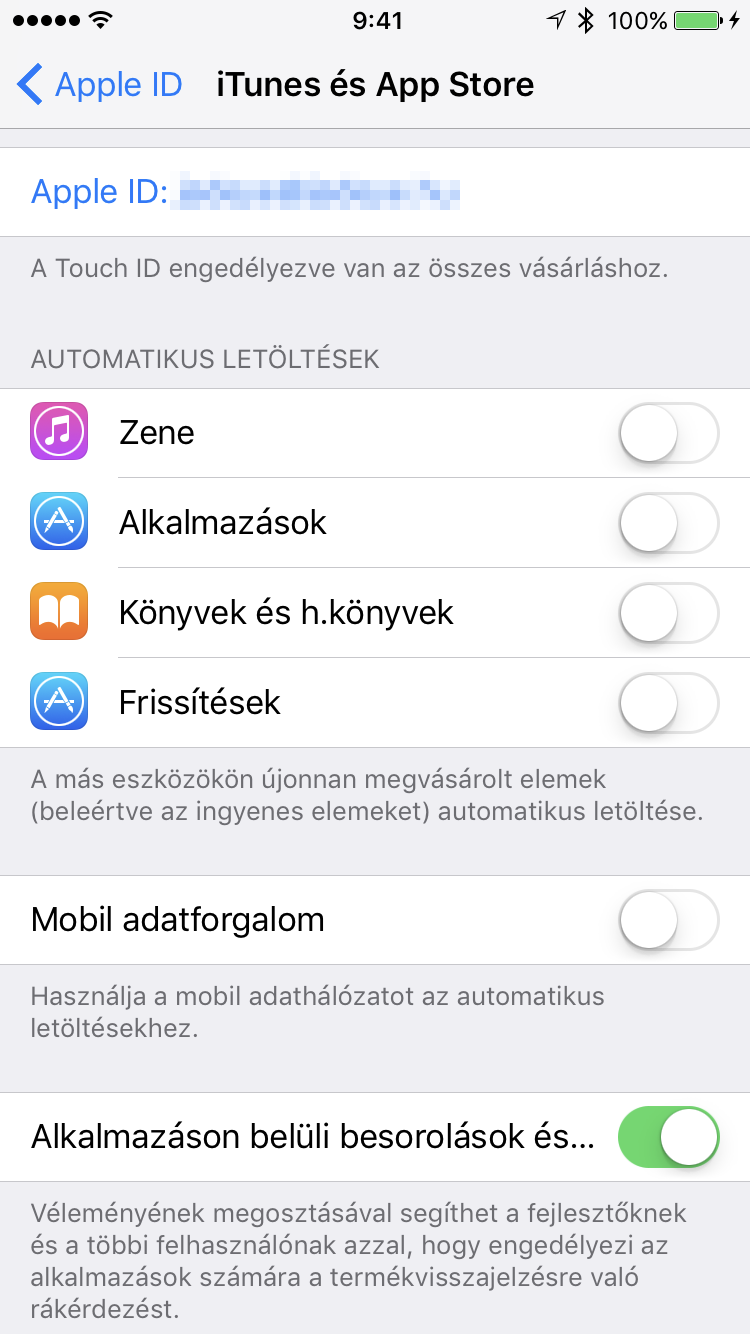Toggle Könyvek és h.könyvek automatic downloads
This screenshot has width=750, height=1334.
[669, 613]
